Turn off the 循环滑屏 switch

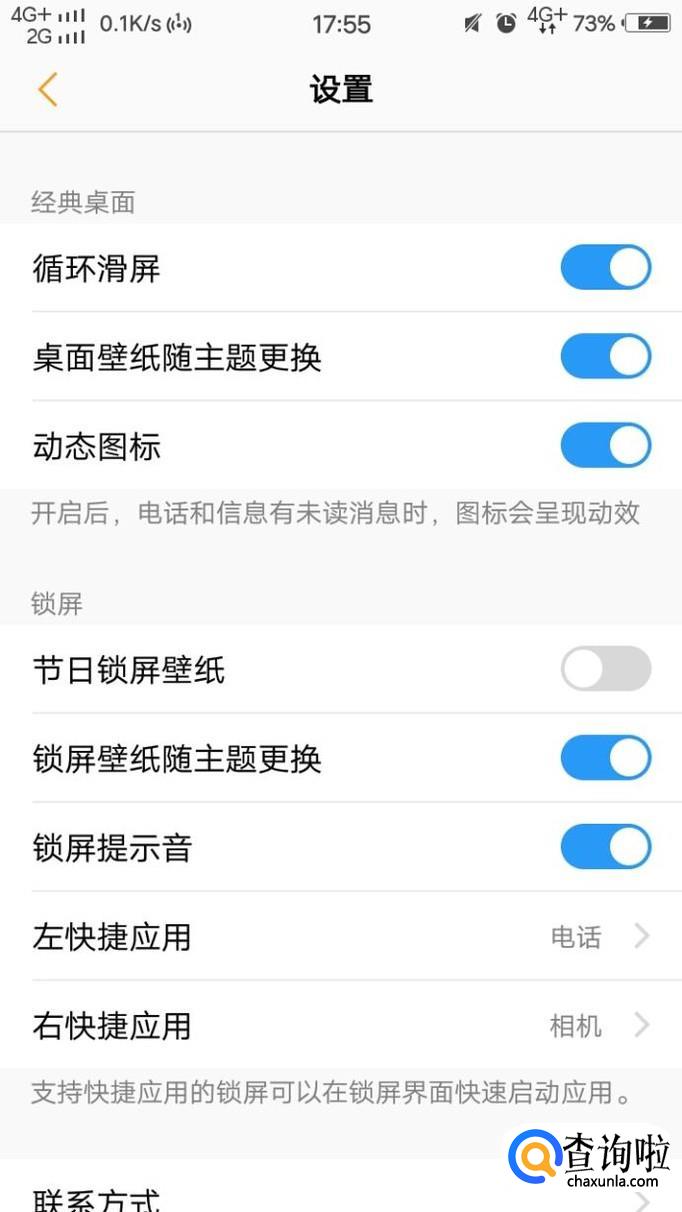[605, 268]
